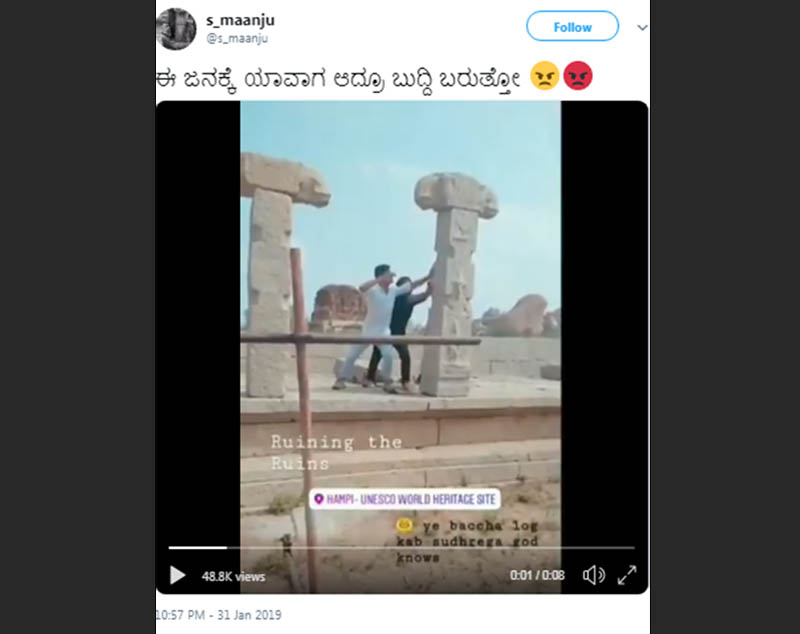Open s_maanju's profile picture

[x=177, y=27]
